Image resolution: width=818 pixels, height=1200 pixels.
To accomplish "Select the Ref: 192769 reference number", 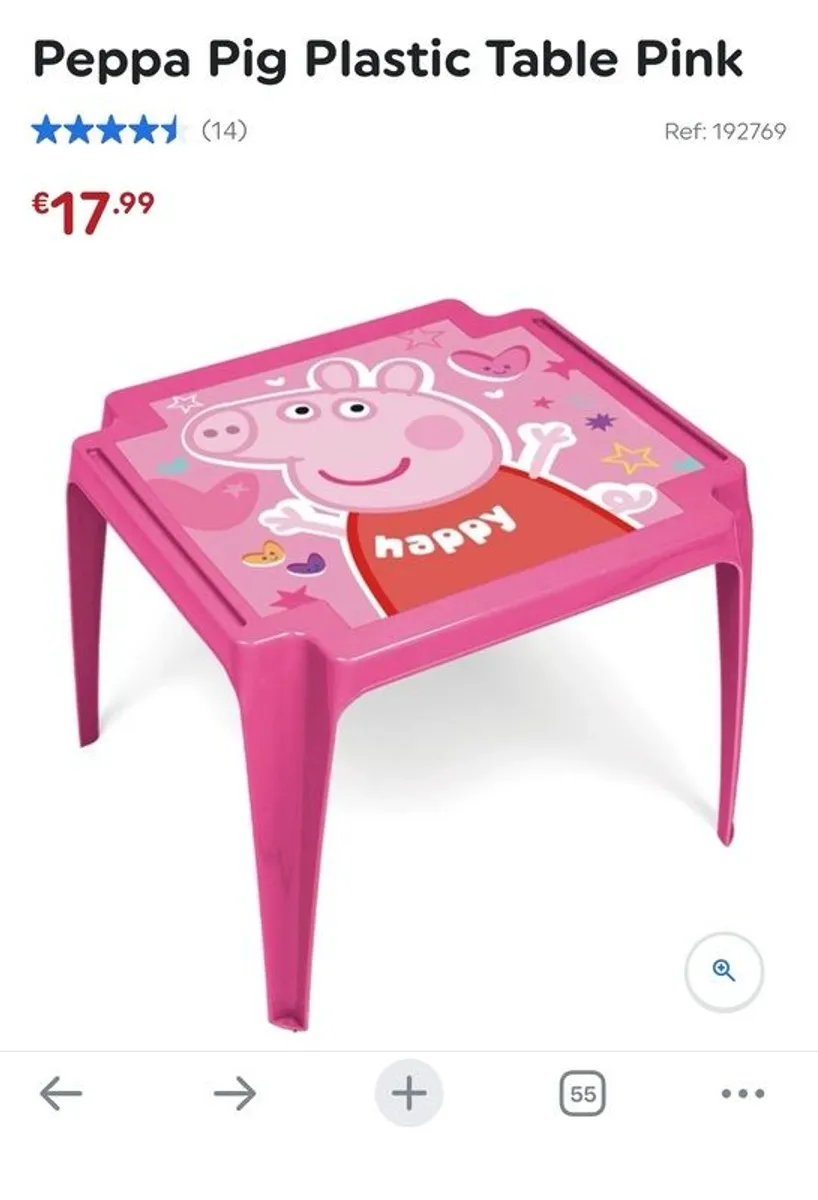I will 727,131.
